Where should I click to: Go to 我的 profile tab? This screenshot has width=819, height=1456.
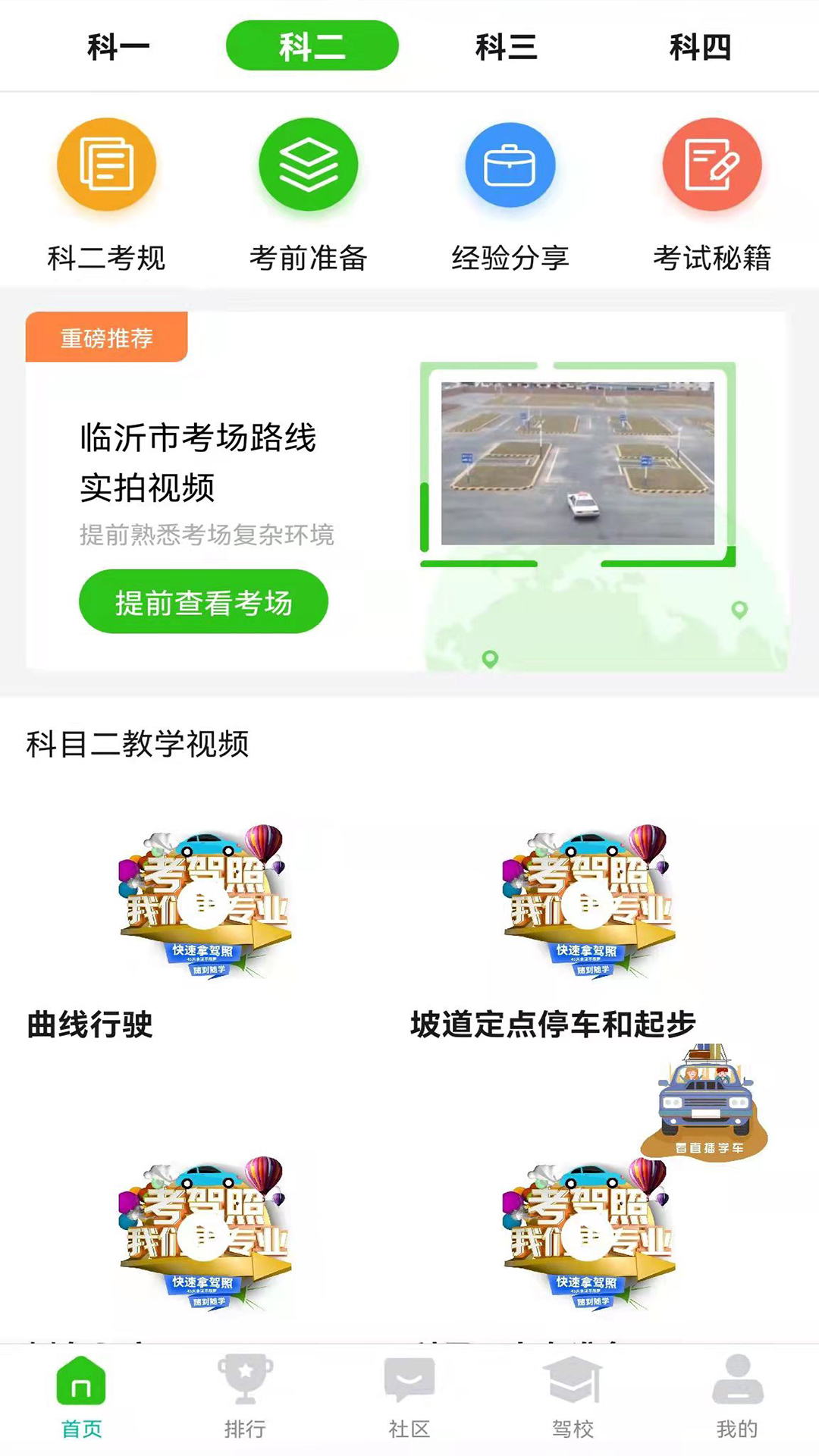[737, 1397]
